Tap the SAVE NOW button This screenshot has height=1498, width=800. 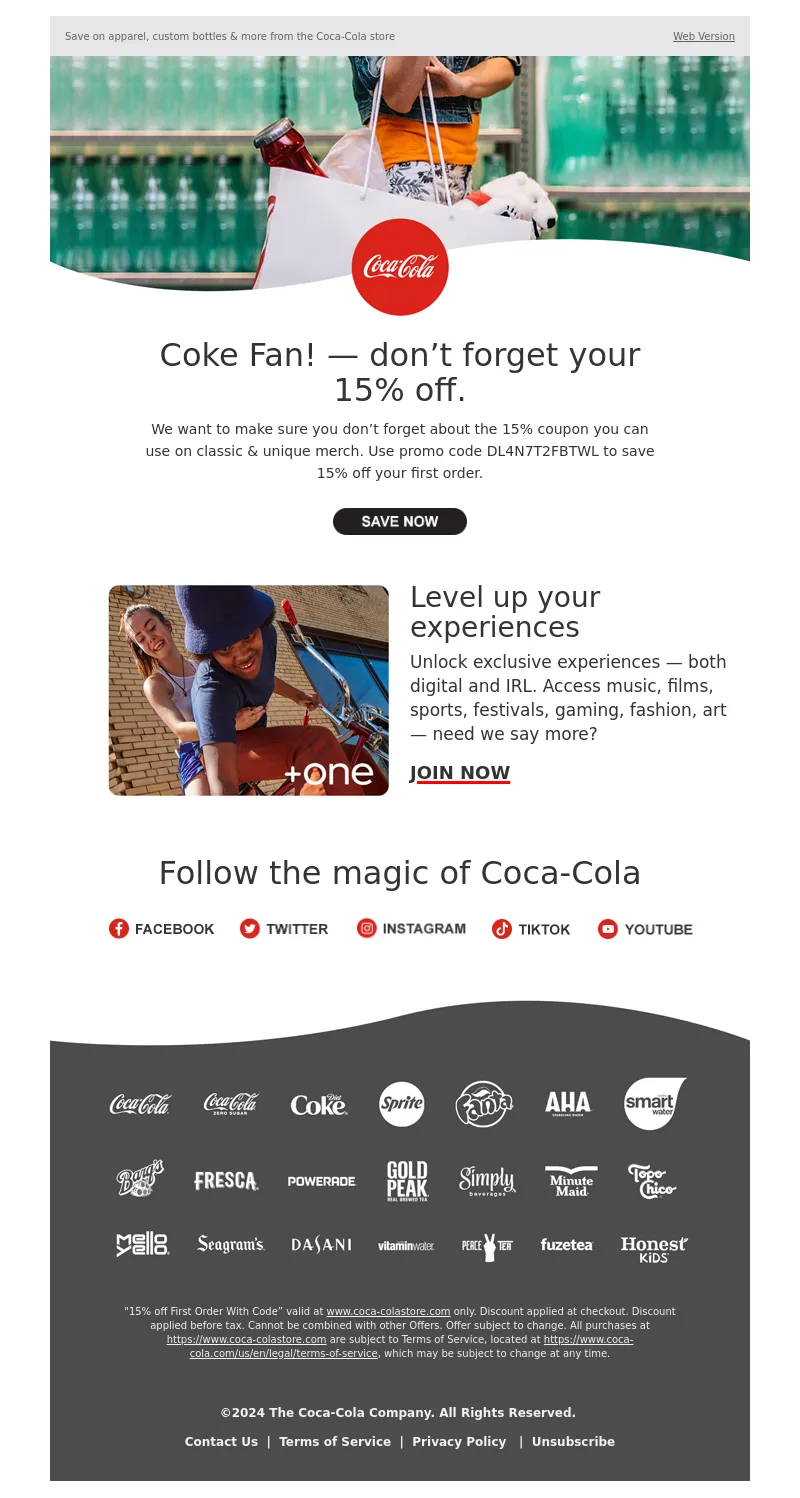click(x=399, y=521)
